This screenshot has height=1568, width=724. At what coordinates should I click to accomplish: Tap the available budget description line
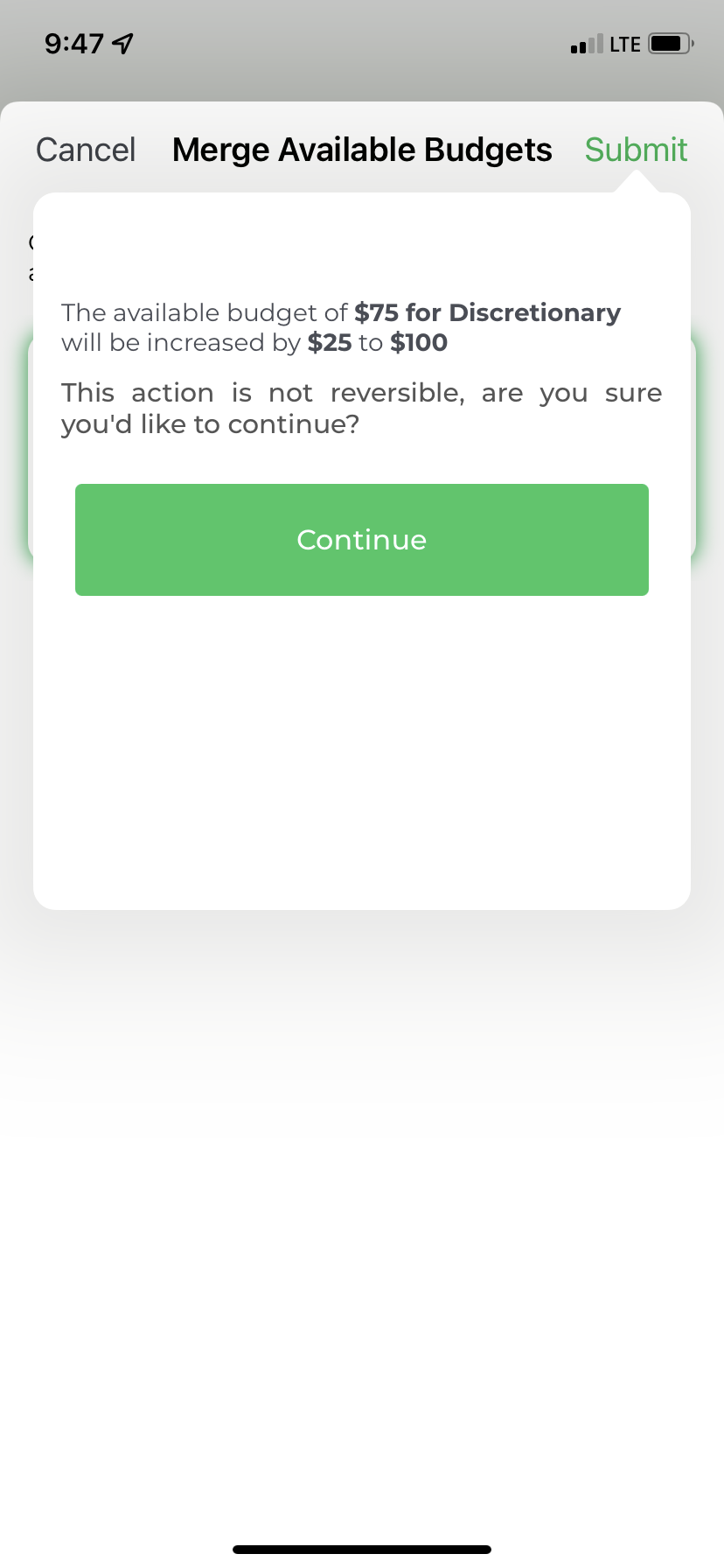click(x=341, y=327)
